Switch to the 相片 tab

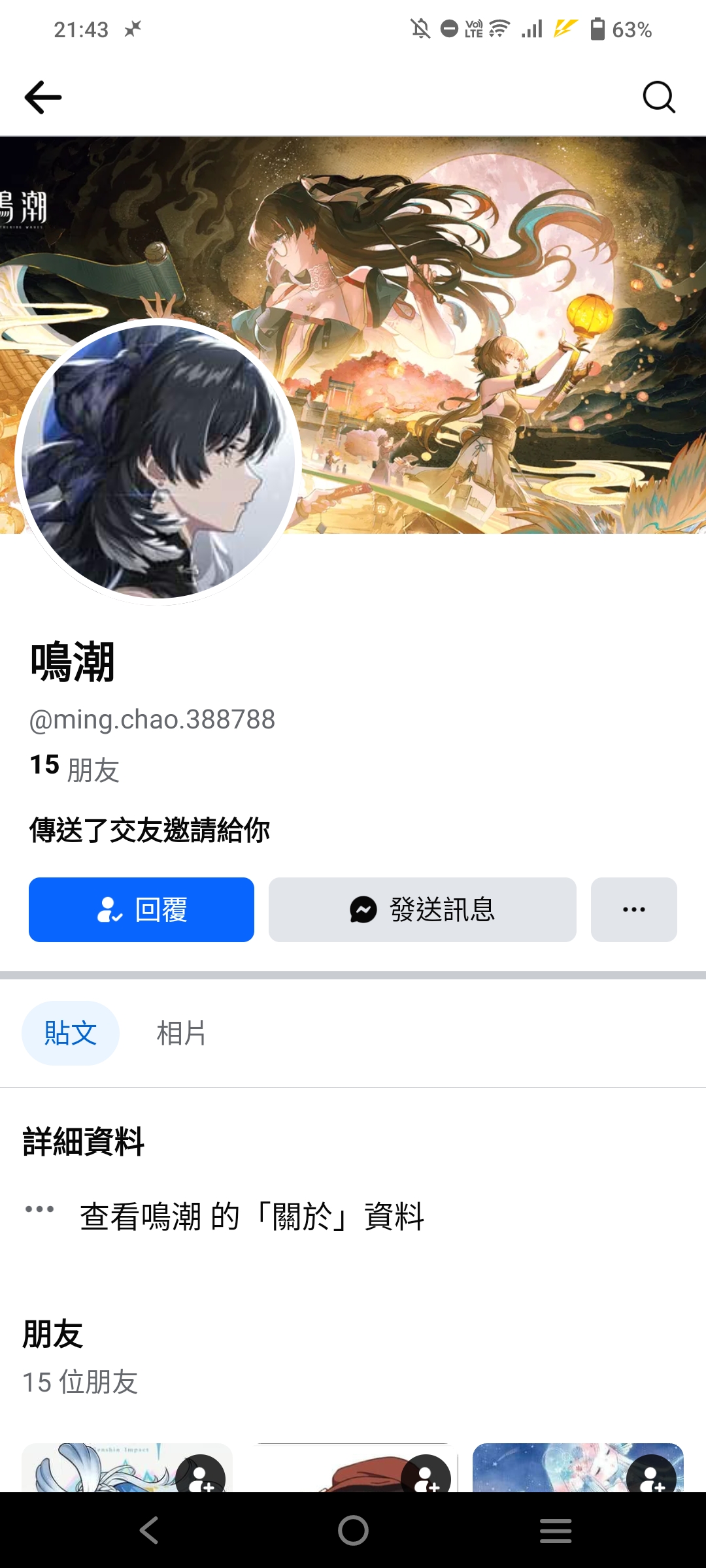[182, 1032]
